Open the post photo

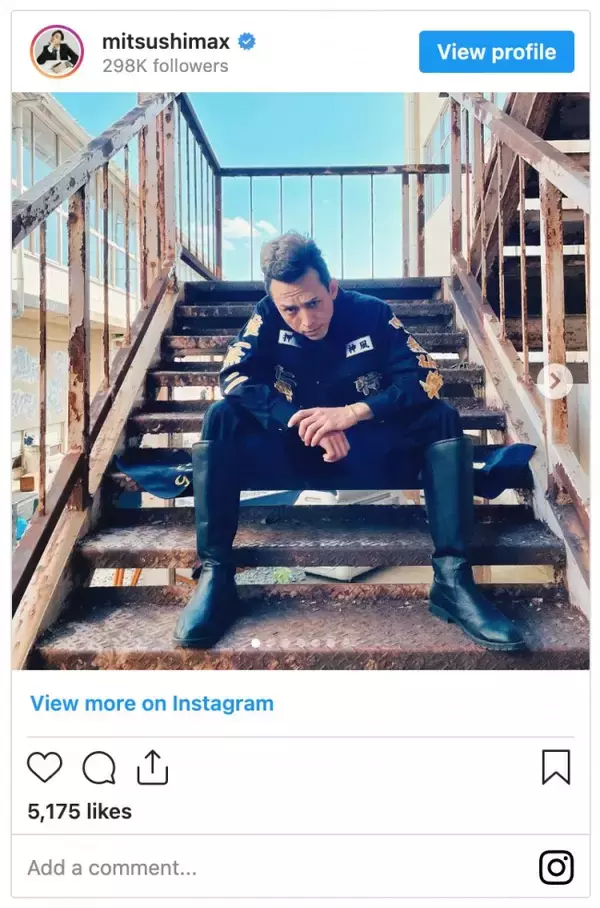300,380
